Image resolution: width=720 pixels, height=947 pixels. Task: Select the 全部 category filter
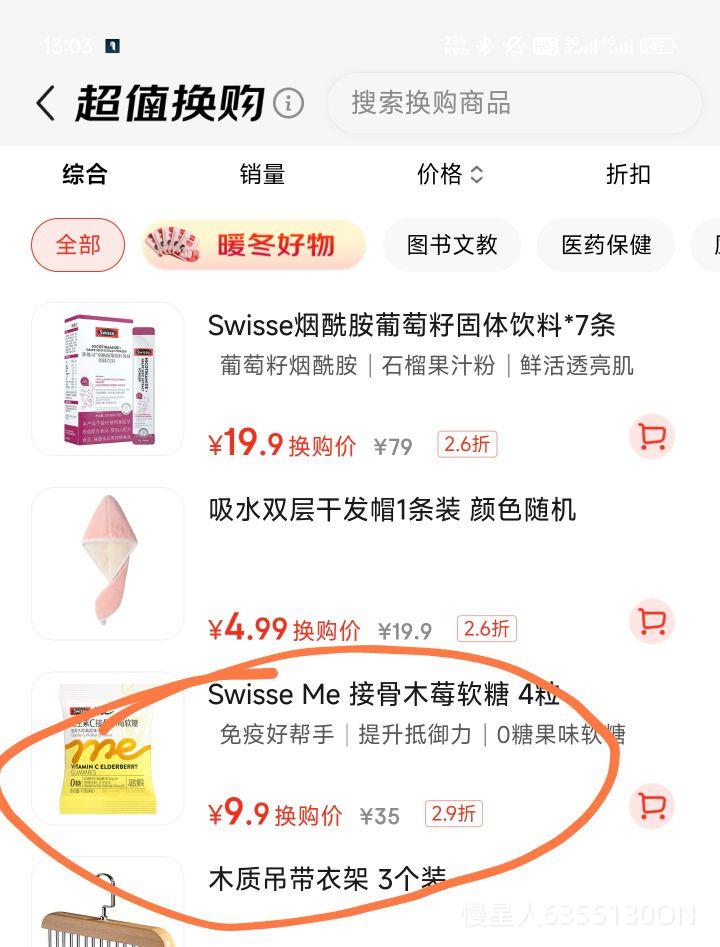[78, 244]
